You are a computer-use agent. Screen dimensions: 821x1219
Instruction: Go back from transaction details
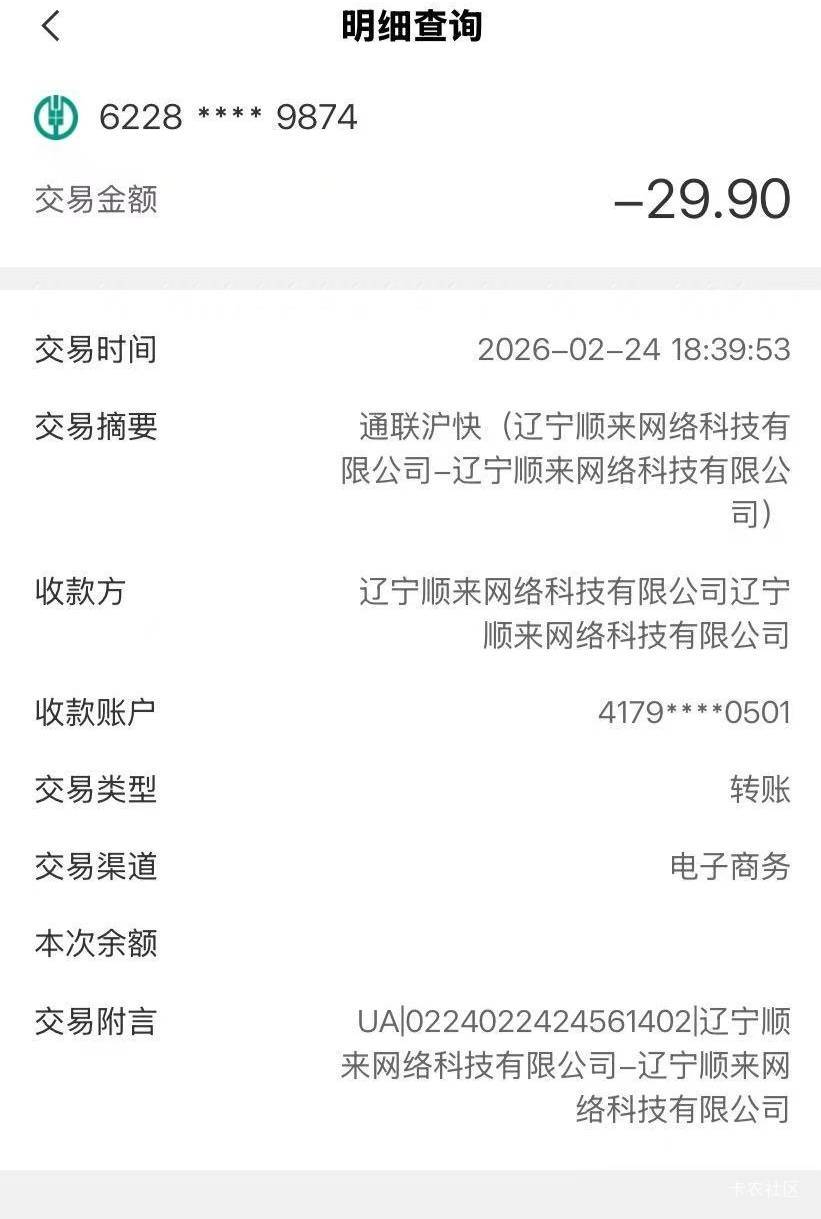click(x=51, y=27)
